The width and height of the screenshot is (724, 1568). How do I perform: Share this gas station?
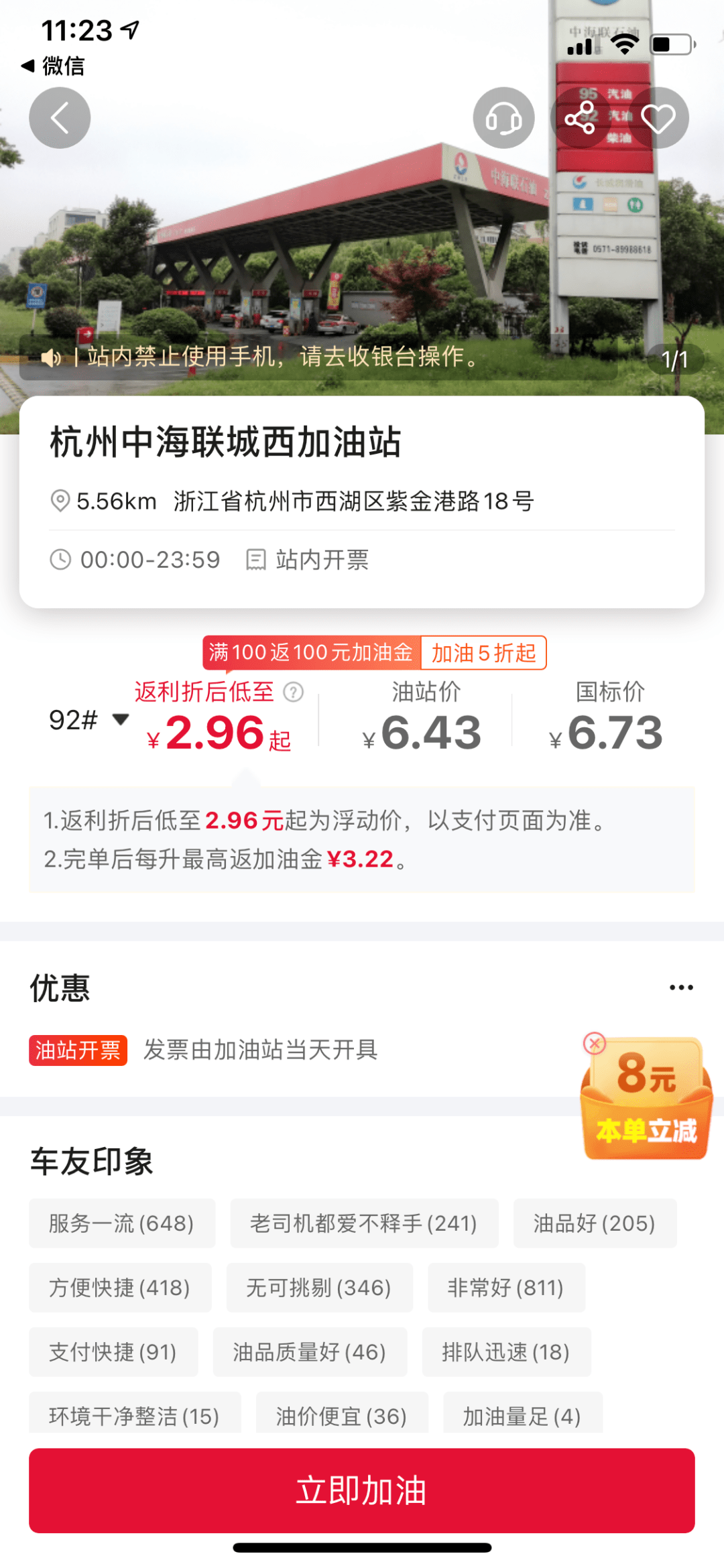point(580,118)
